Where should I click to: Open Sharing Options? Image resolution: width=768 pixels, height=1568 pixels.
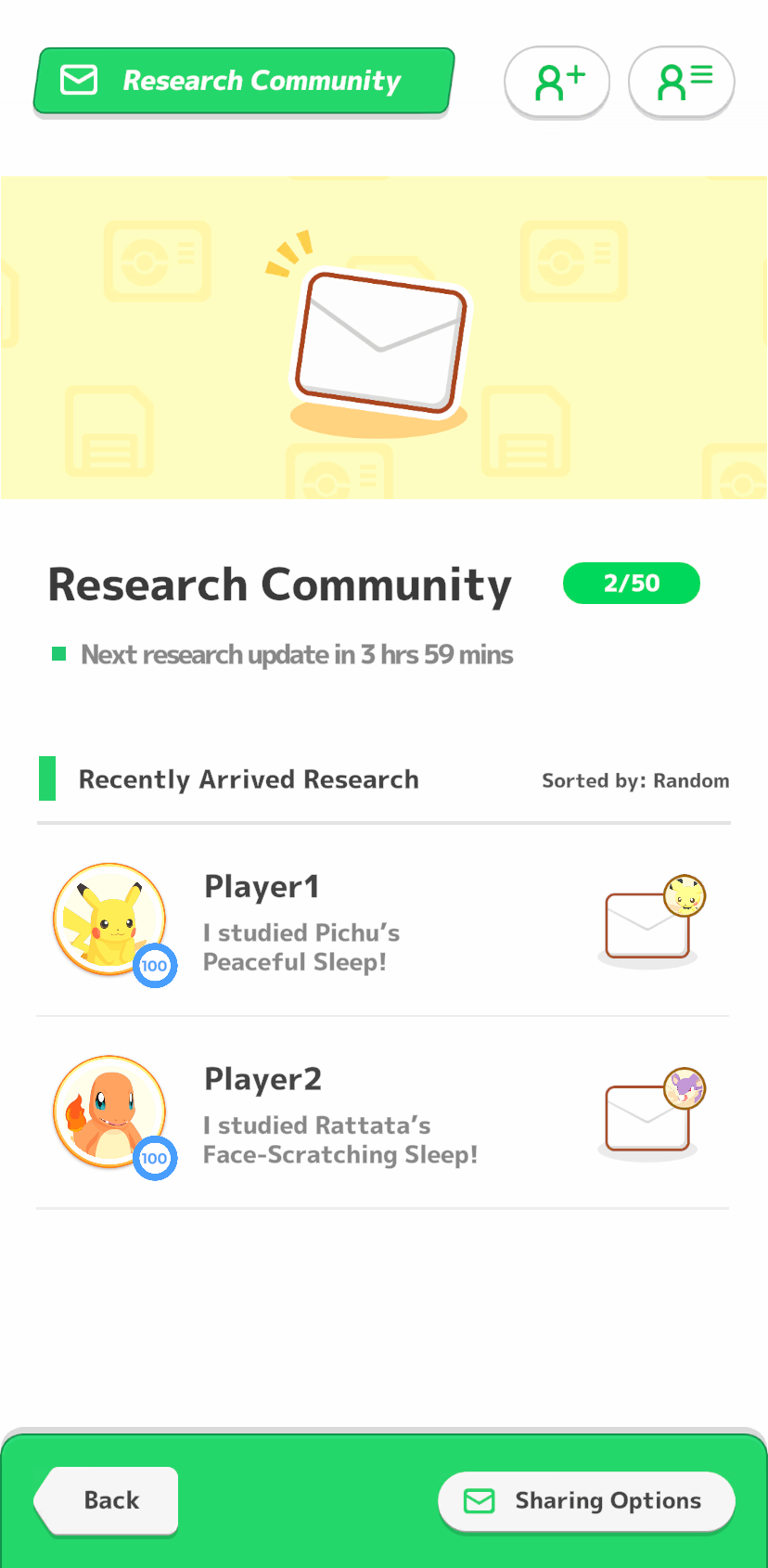586,1500
